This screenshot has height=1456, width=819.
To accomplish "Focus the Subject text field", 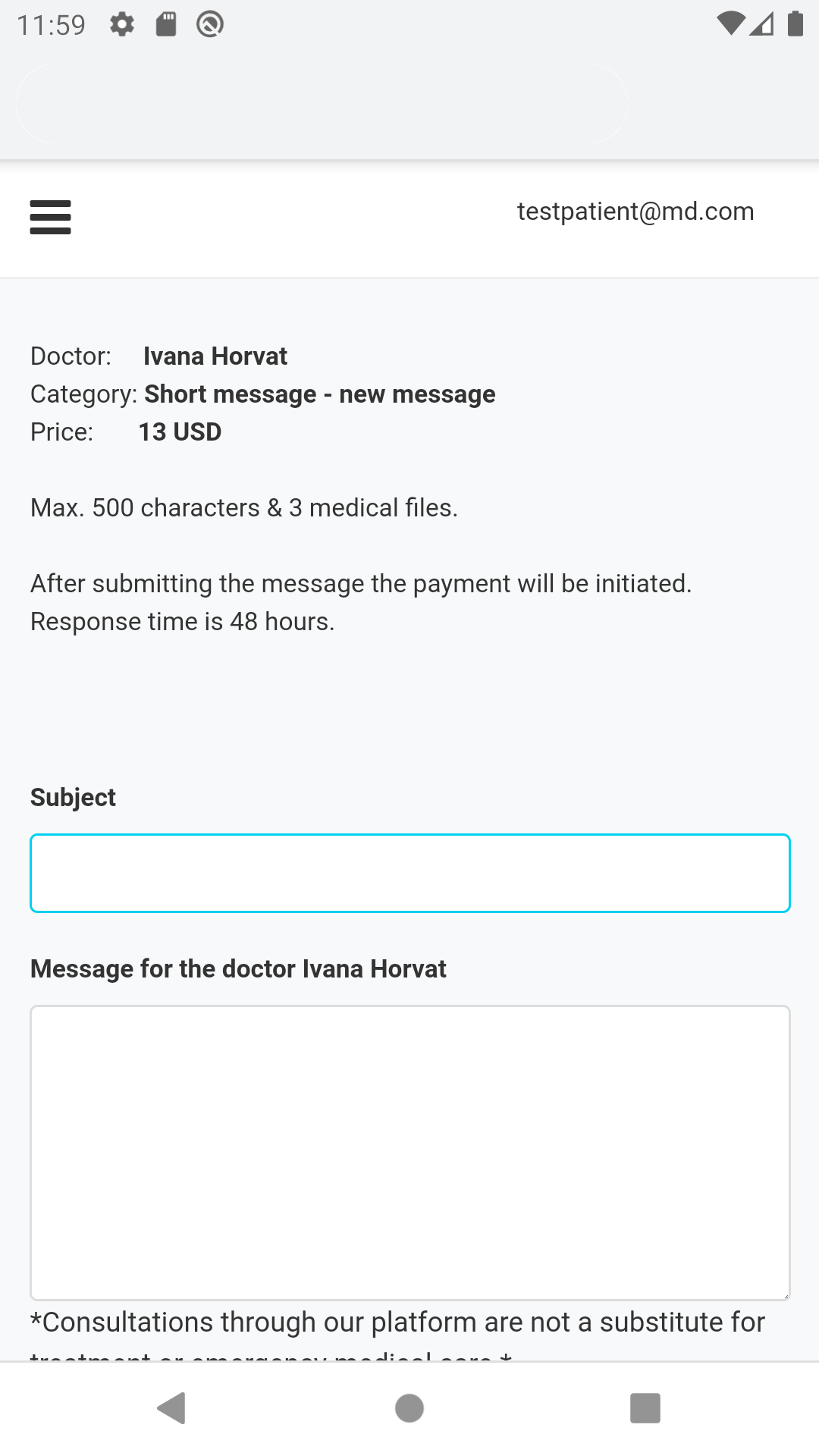I will pyautogui.click(x=410, y=873).
